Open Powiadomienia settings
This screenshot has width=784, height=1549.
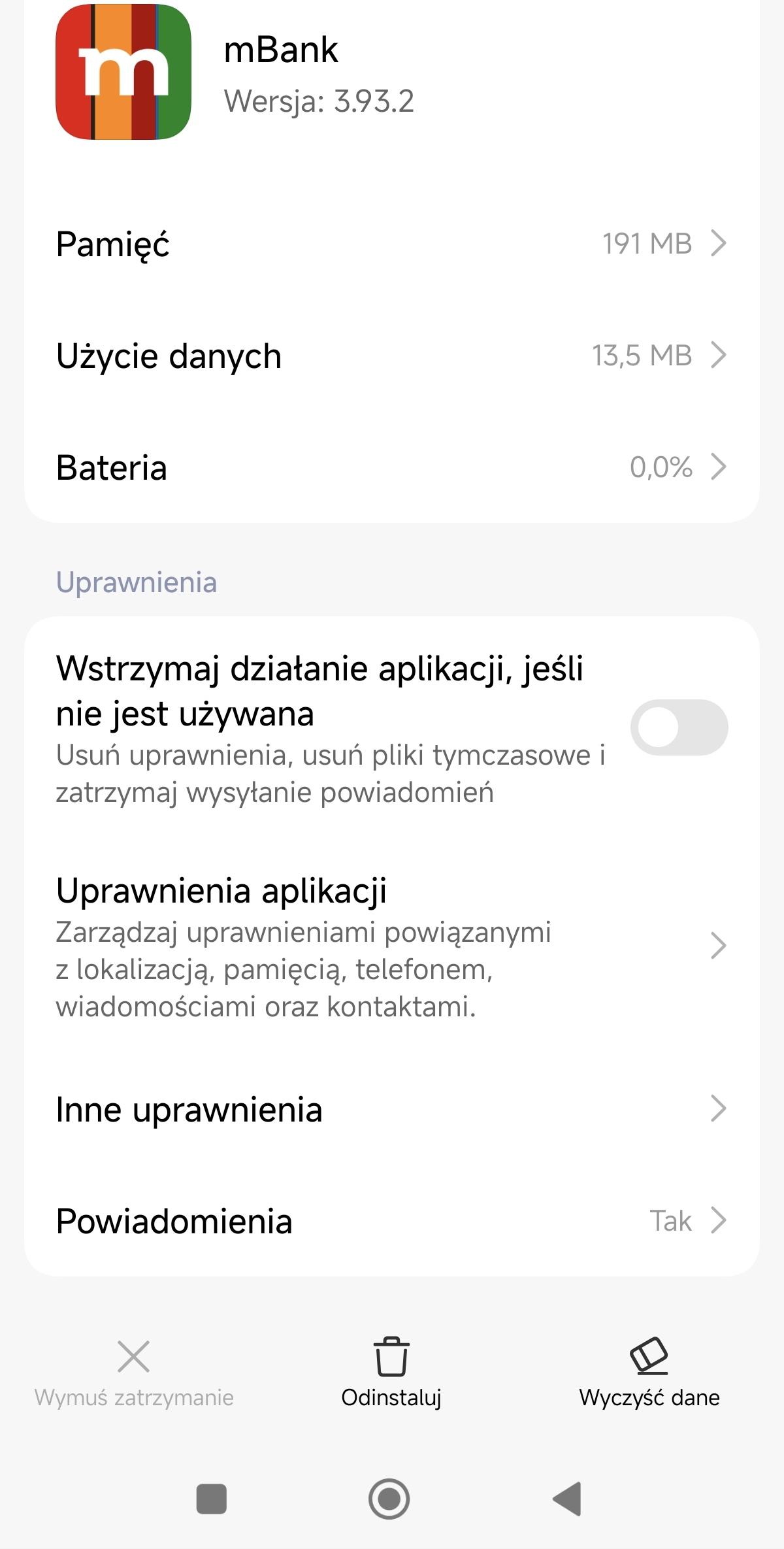pos(391,1221)
